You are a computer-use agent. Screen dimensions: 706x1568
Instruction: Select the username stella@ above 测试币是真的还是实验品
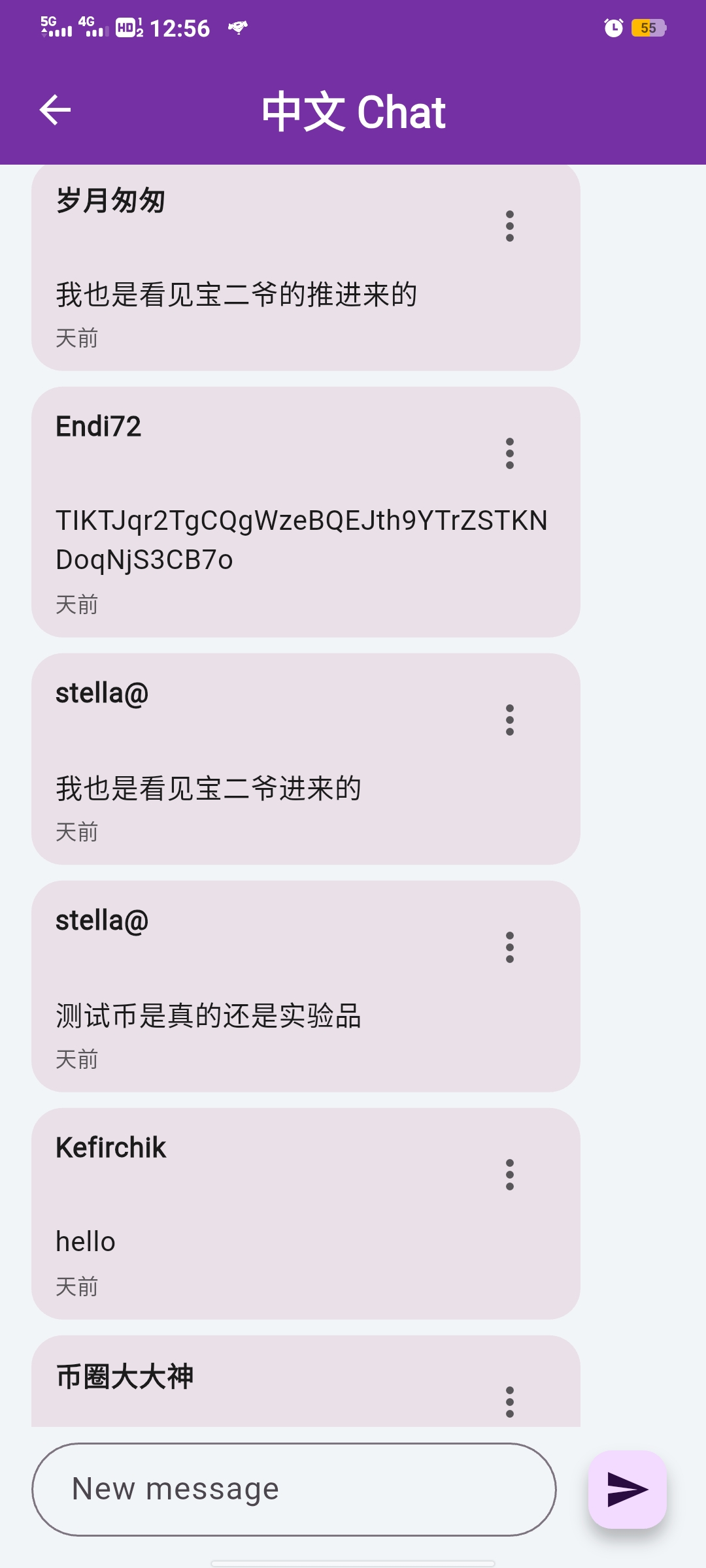tap(101, 920)
